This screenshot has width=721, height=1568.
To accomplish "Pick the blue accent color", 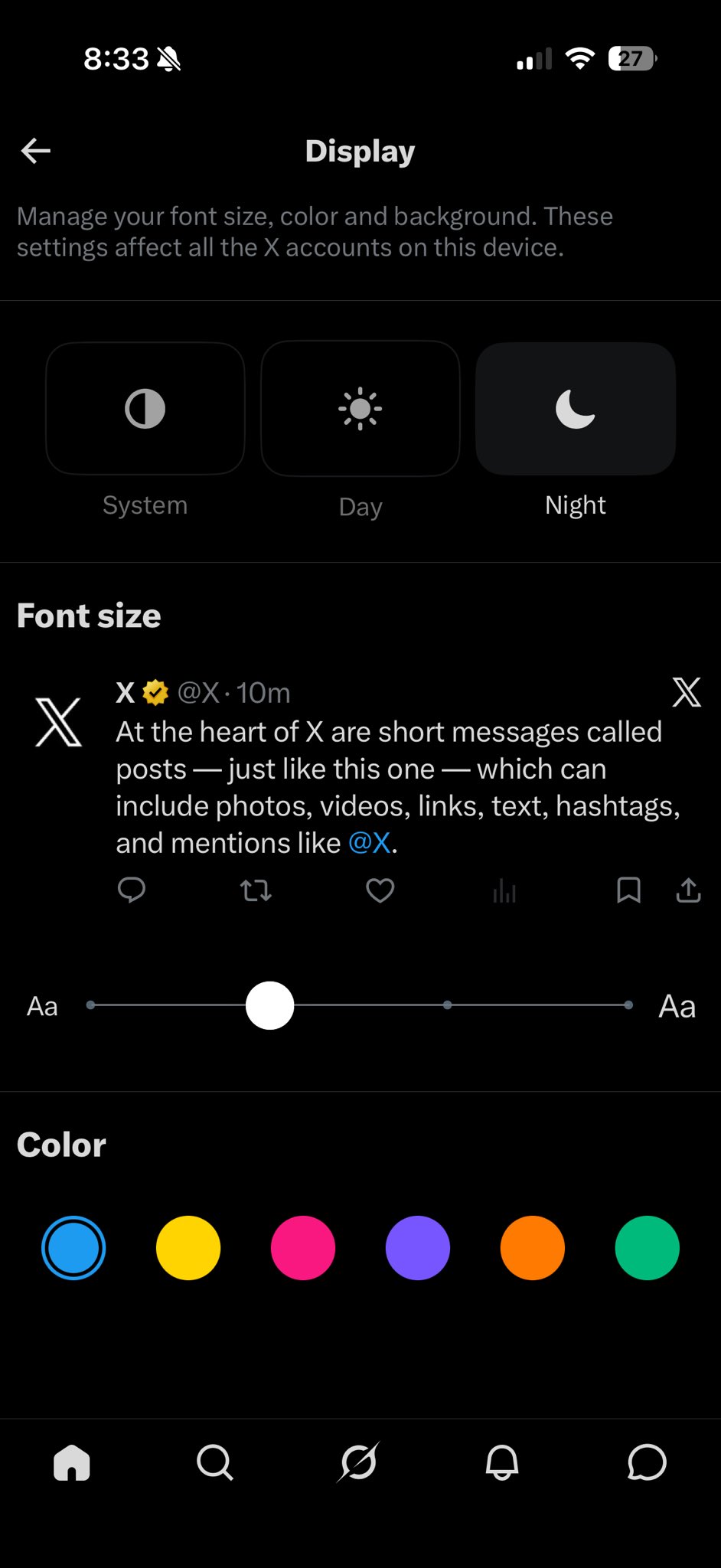I will [73, 1248].
